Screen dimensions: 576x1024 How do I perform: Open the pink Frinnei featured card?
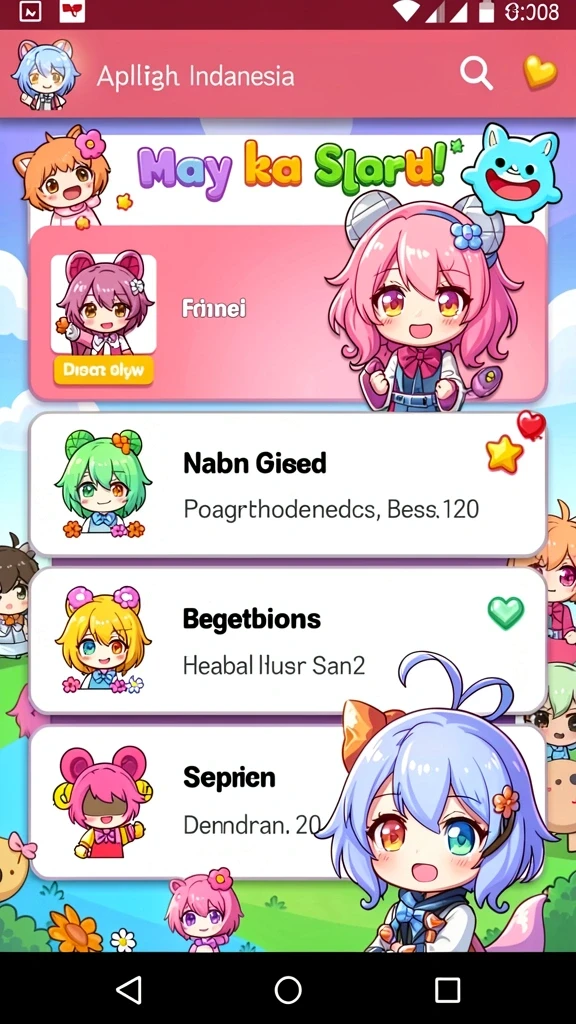point(288,313)
